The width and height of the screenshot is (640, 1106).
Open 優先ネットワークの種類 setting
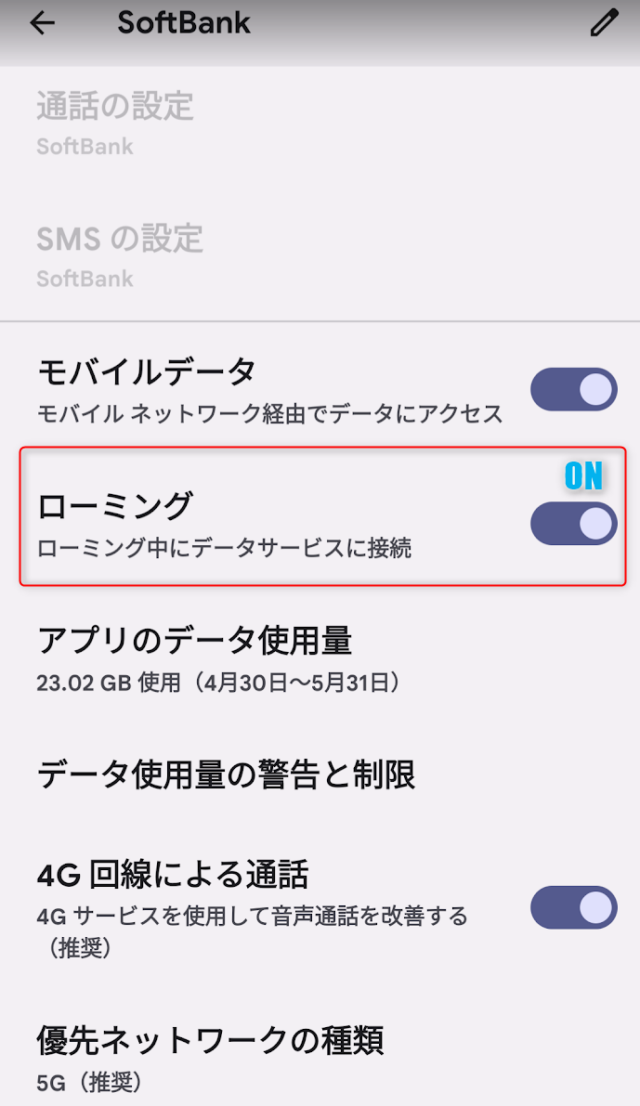[210, 1056]
